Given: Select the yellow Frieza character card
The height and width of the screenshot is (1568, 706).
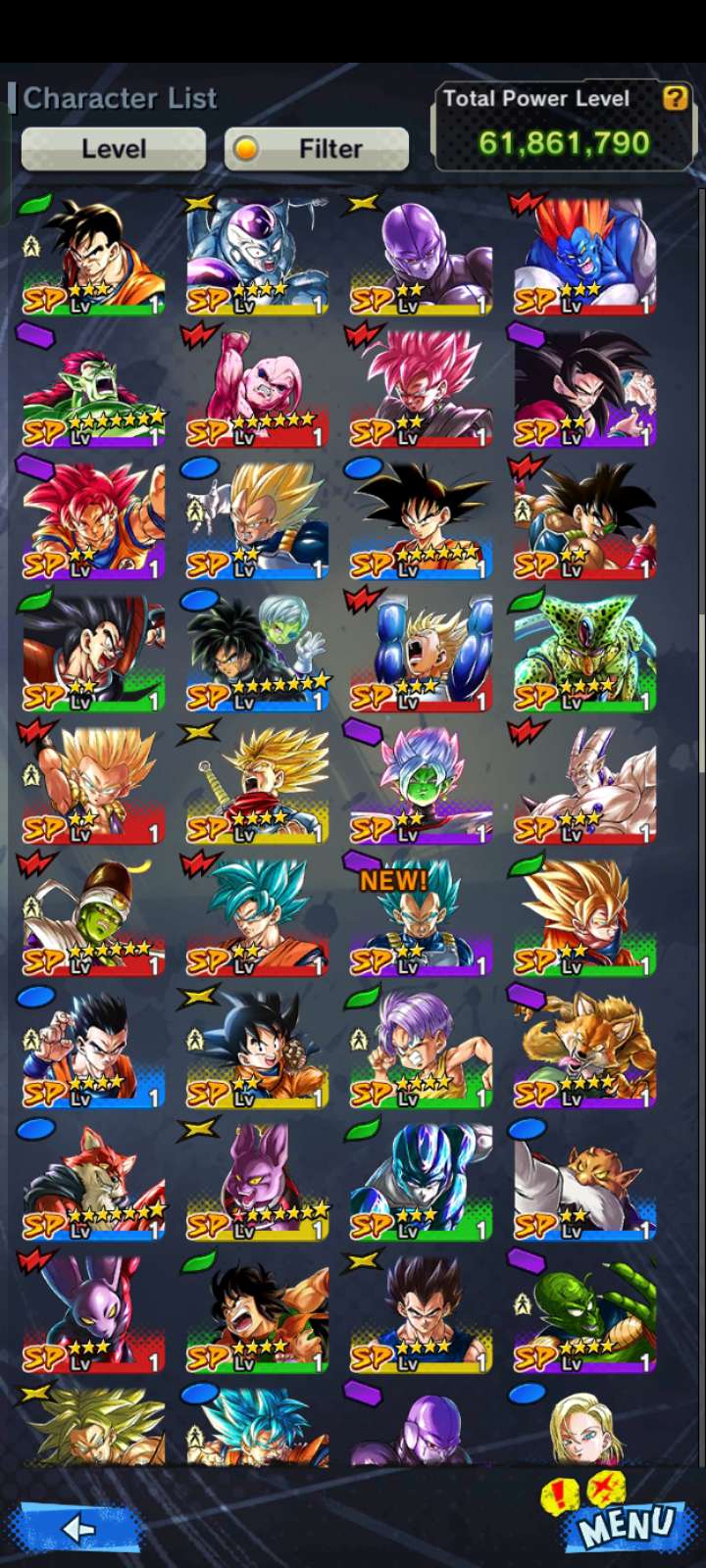Looking at the screenshot, I should tap(257, 255).
